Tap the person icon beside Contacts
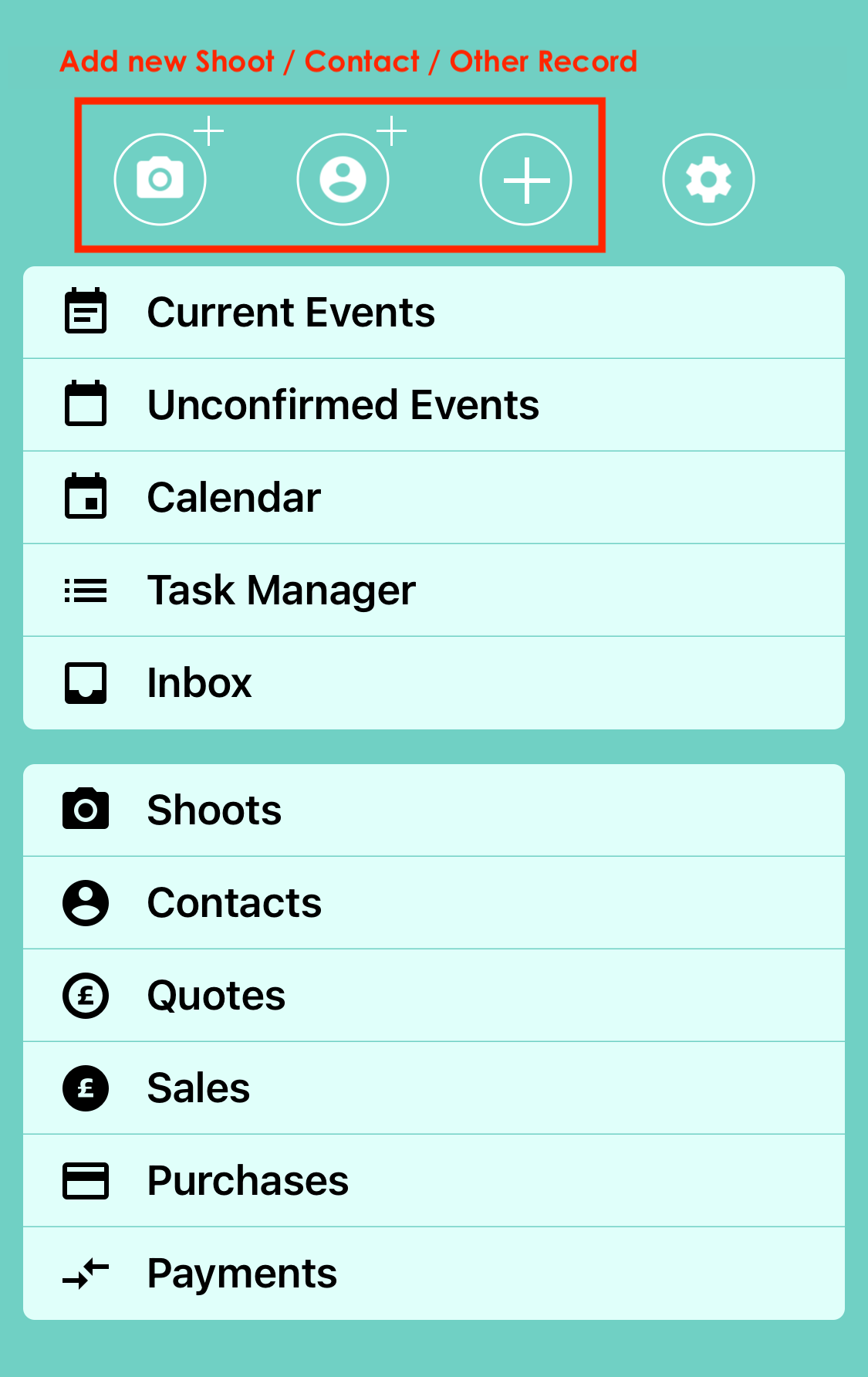The image size is (868, 1377). 85,902
